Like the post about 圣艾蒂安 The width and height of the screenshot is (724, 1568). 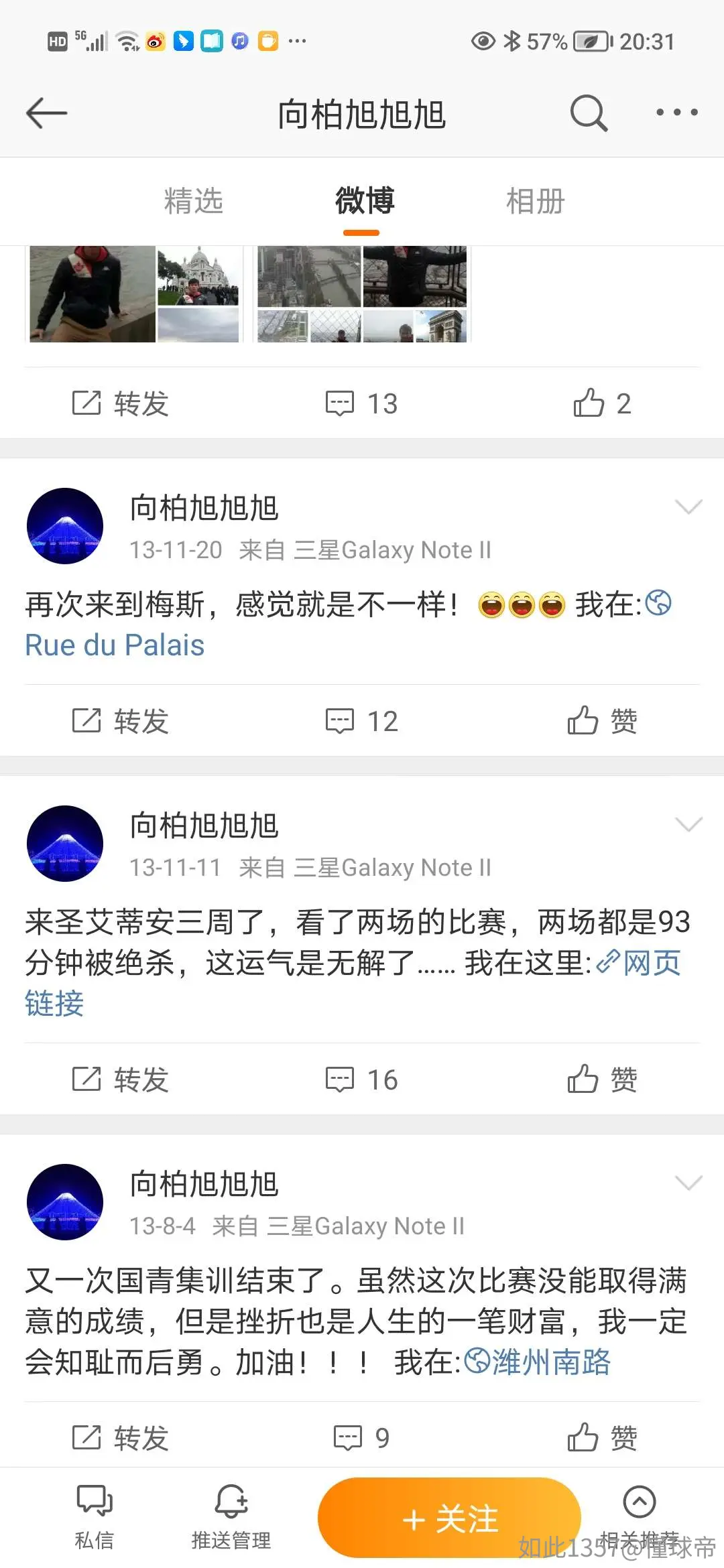tap(602, 1080)
